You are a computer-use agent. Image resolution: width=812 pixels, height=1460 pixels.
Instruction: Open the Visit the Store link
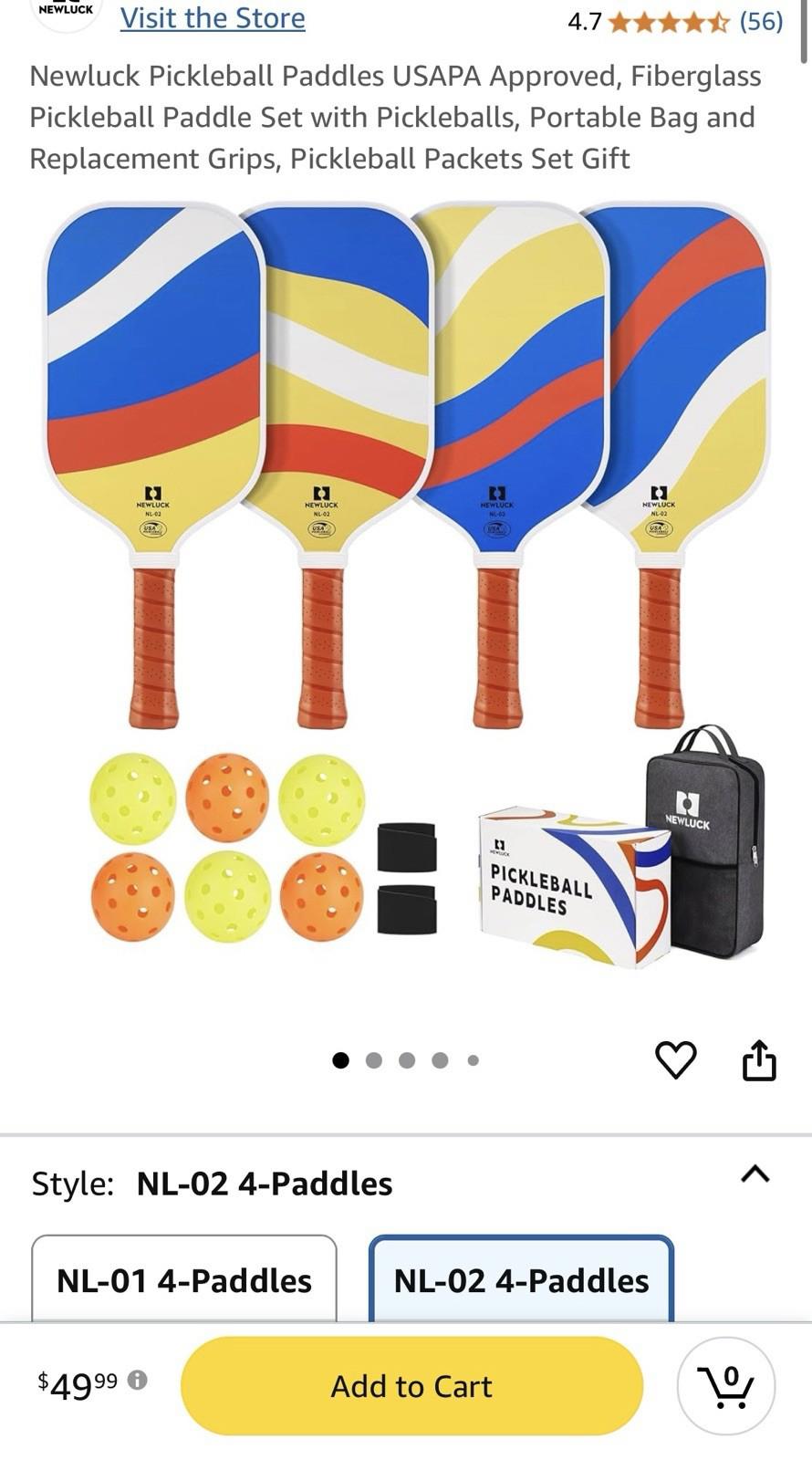point(213,18)
